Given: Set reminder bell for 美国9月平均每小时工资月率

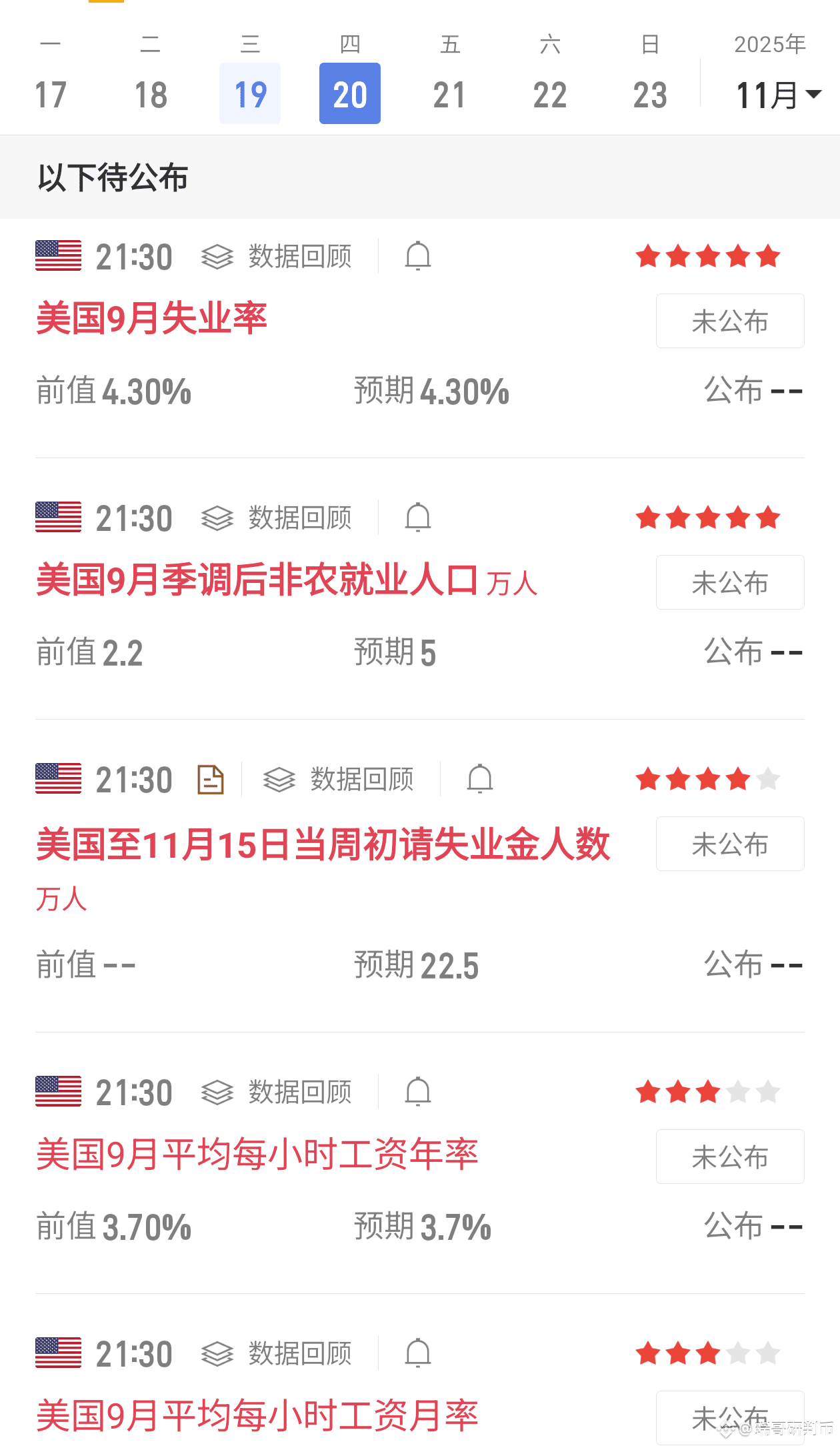Looking at the screenshot, I should coord(418,1354).
